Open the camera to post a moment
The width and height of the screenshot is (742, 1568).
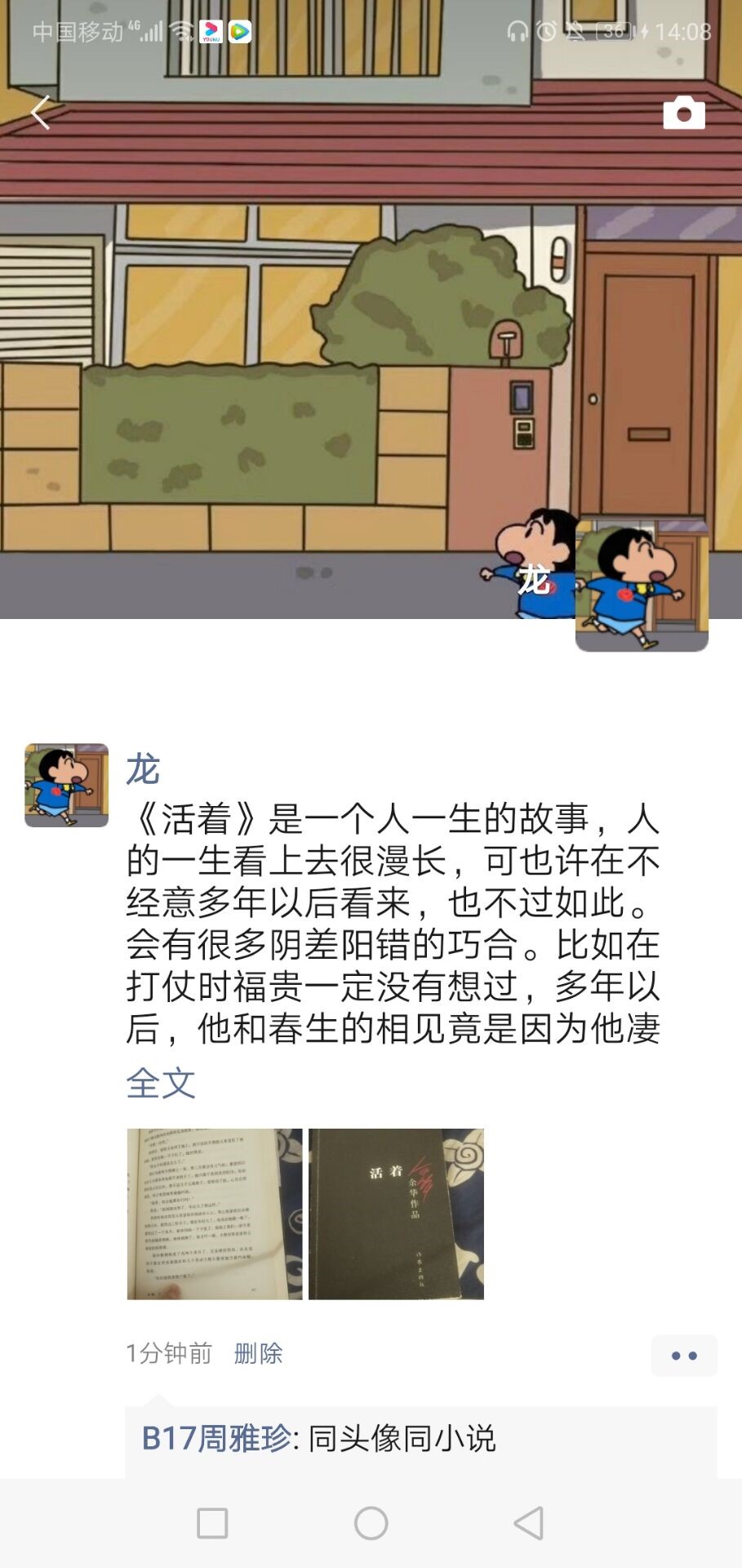coord(683,114)
